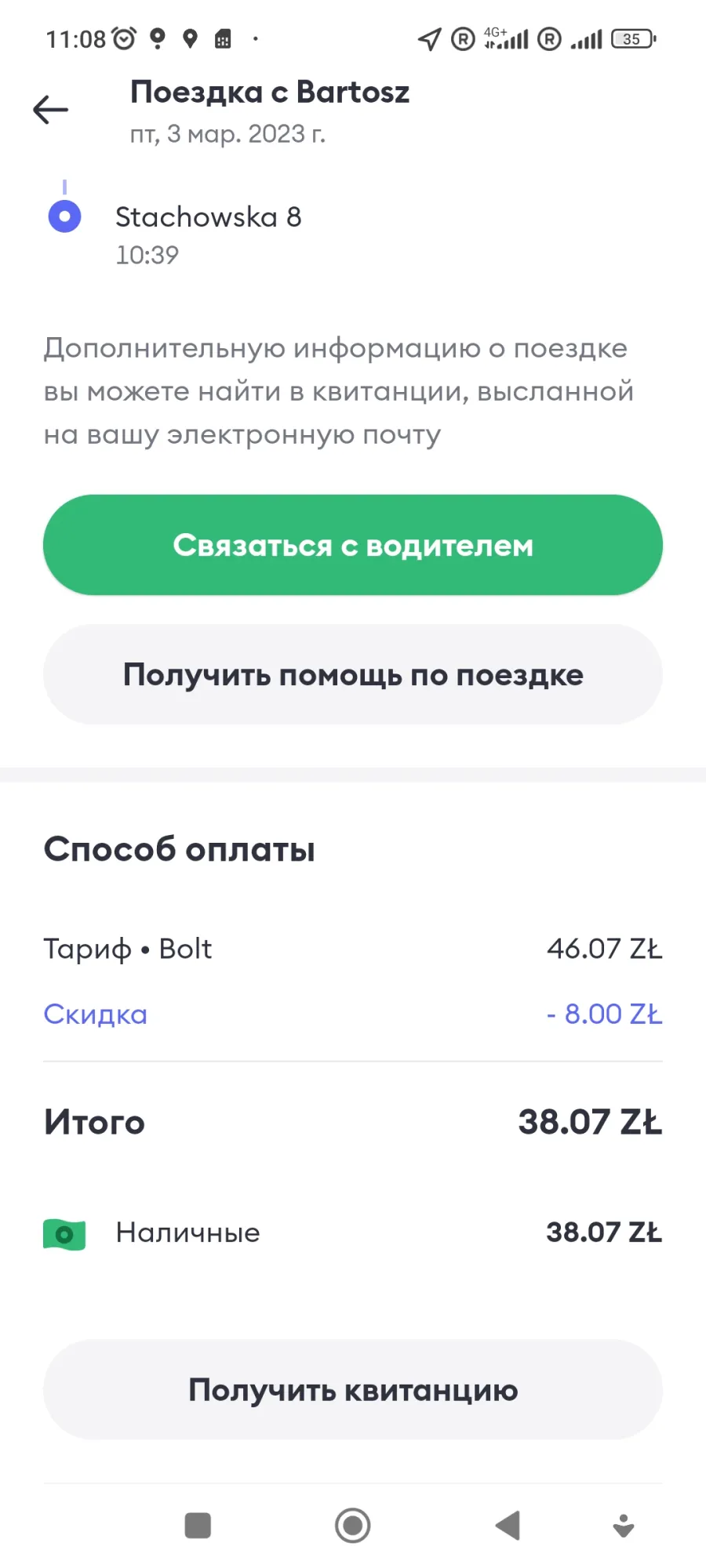Image resolution: width=706 pixels, height=1568 pixels.
Task: Open the Скидка discount details
Action: (95, 1014)
